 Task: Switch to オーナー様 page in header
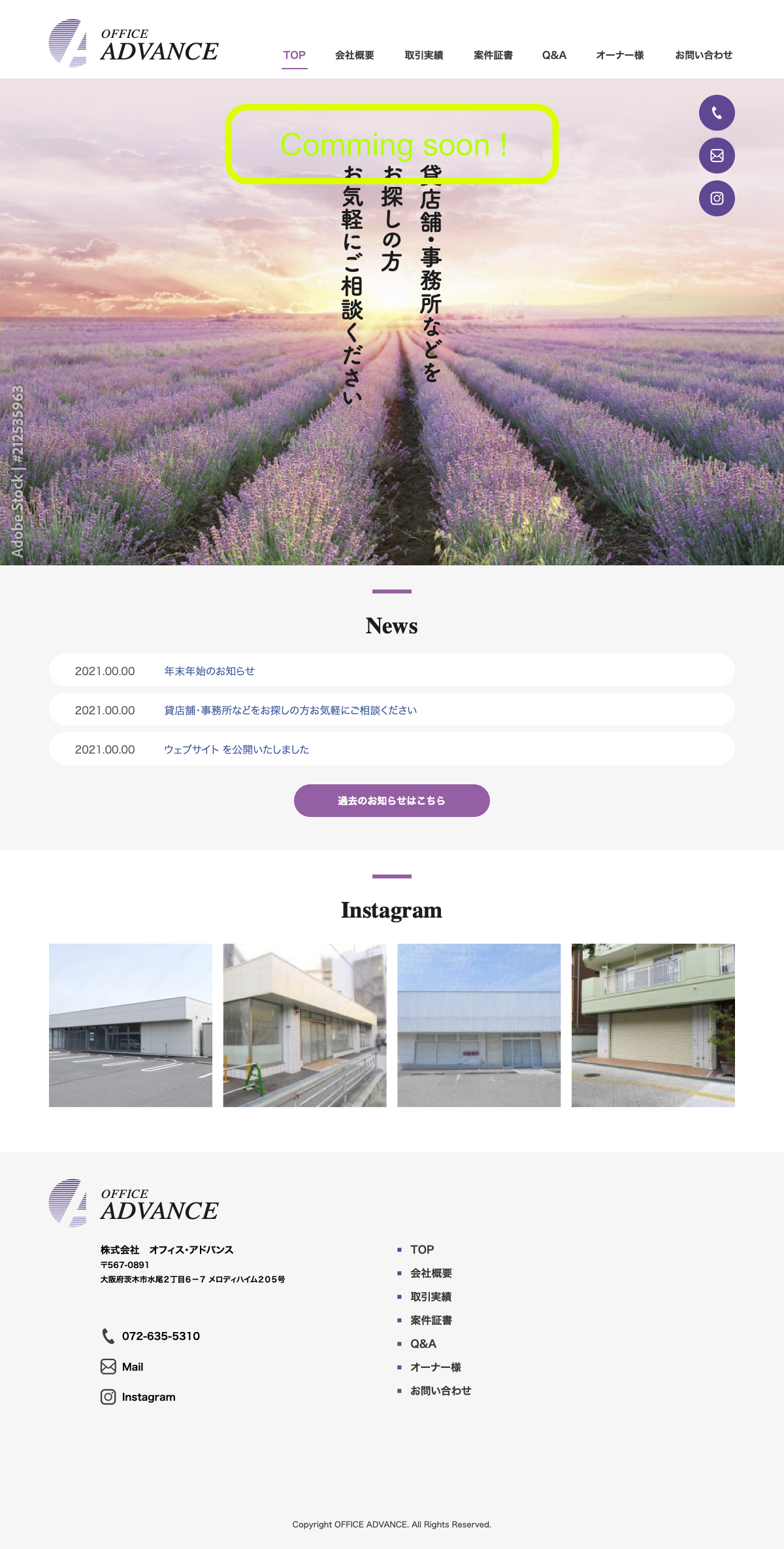click(619, 56)
